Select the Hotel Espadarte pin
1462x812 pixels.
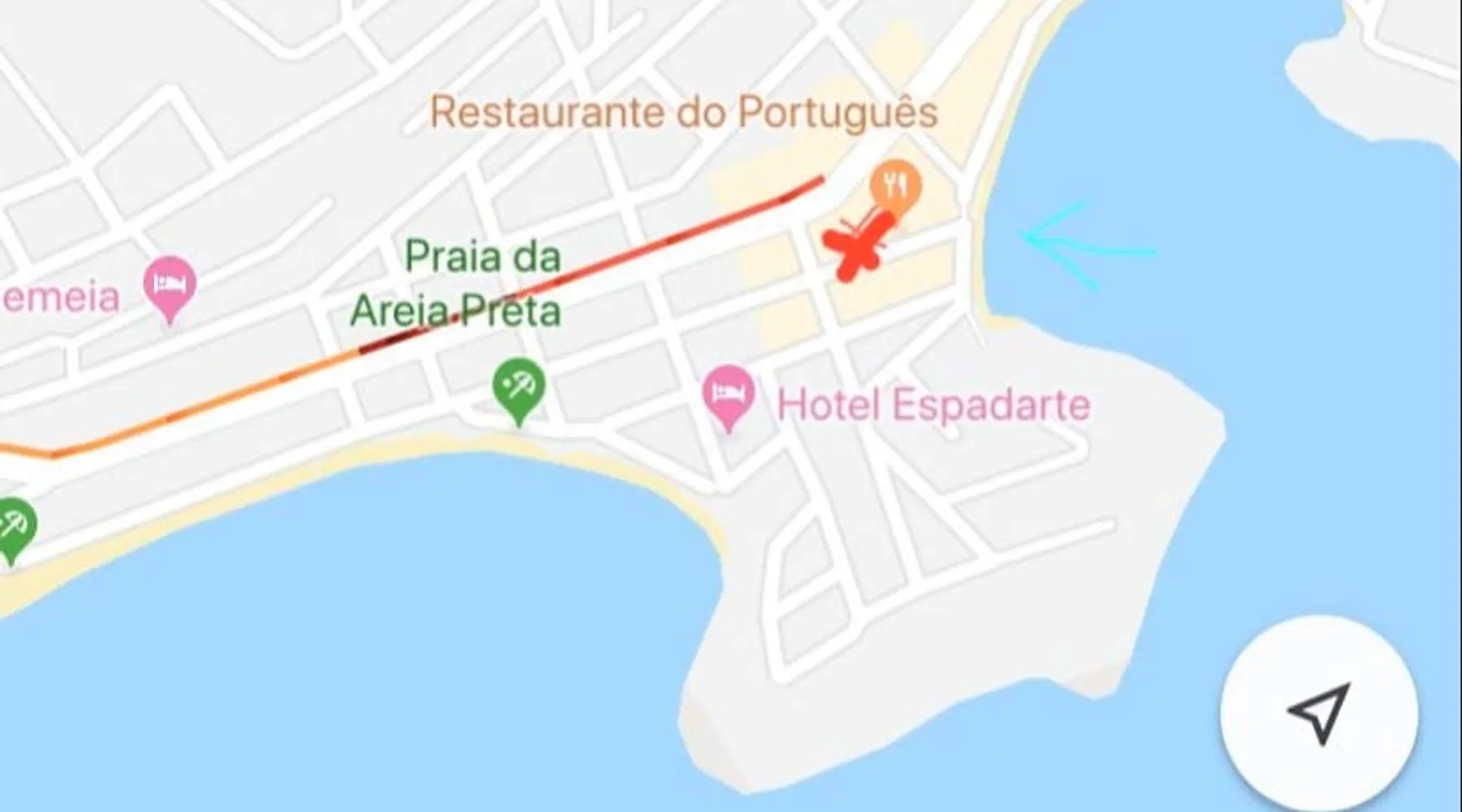(729, 394)
